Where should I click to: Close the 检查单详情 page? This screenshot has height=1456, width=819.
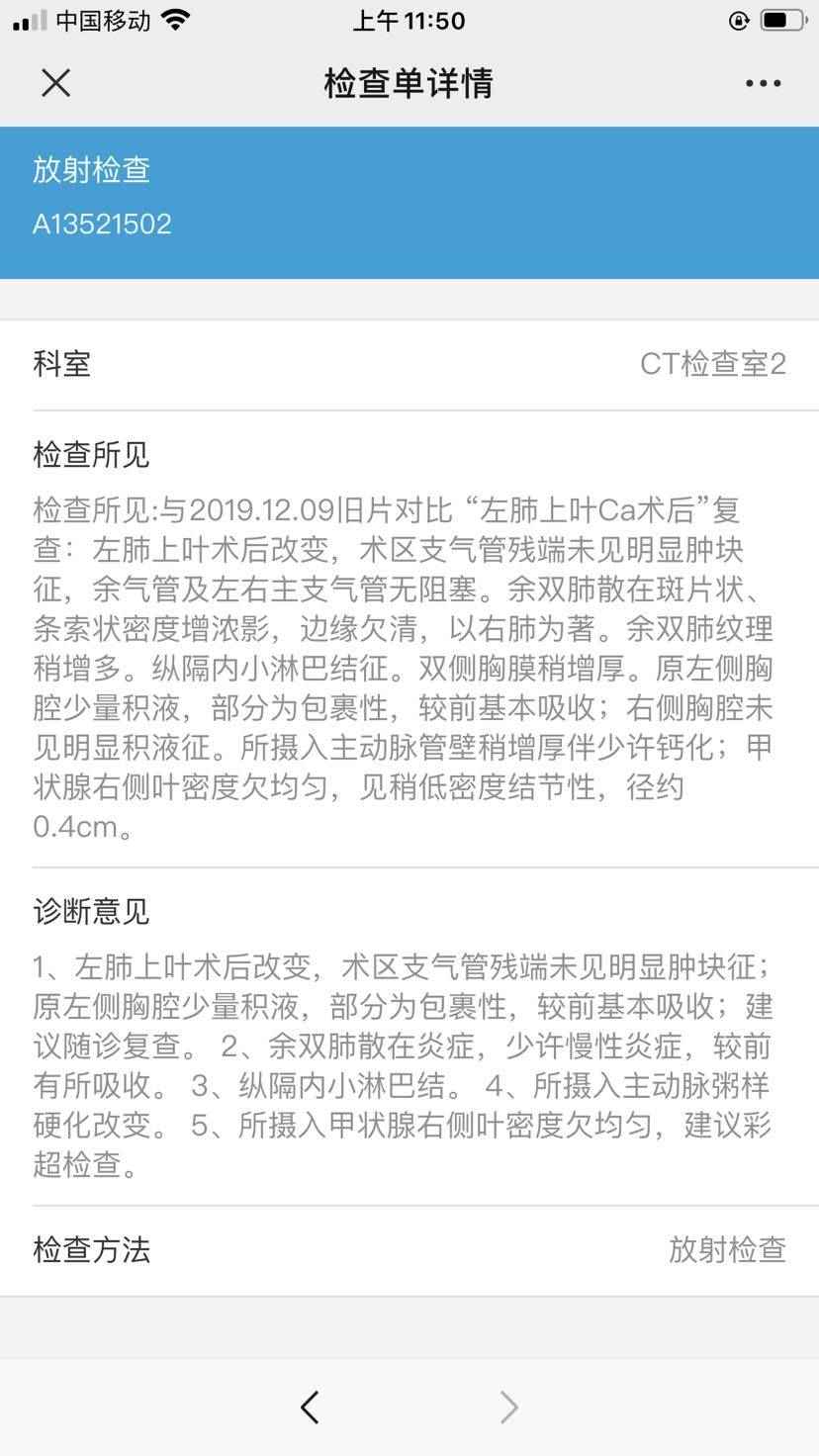click(x=56, y=83)
